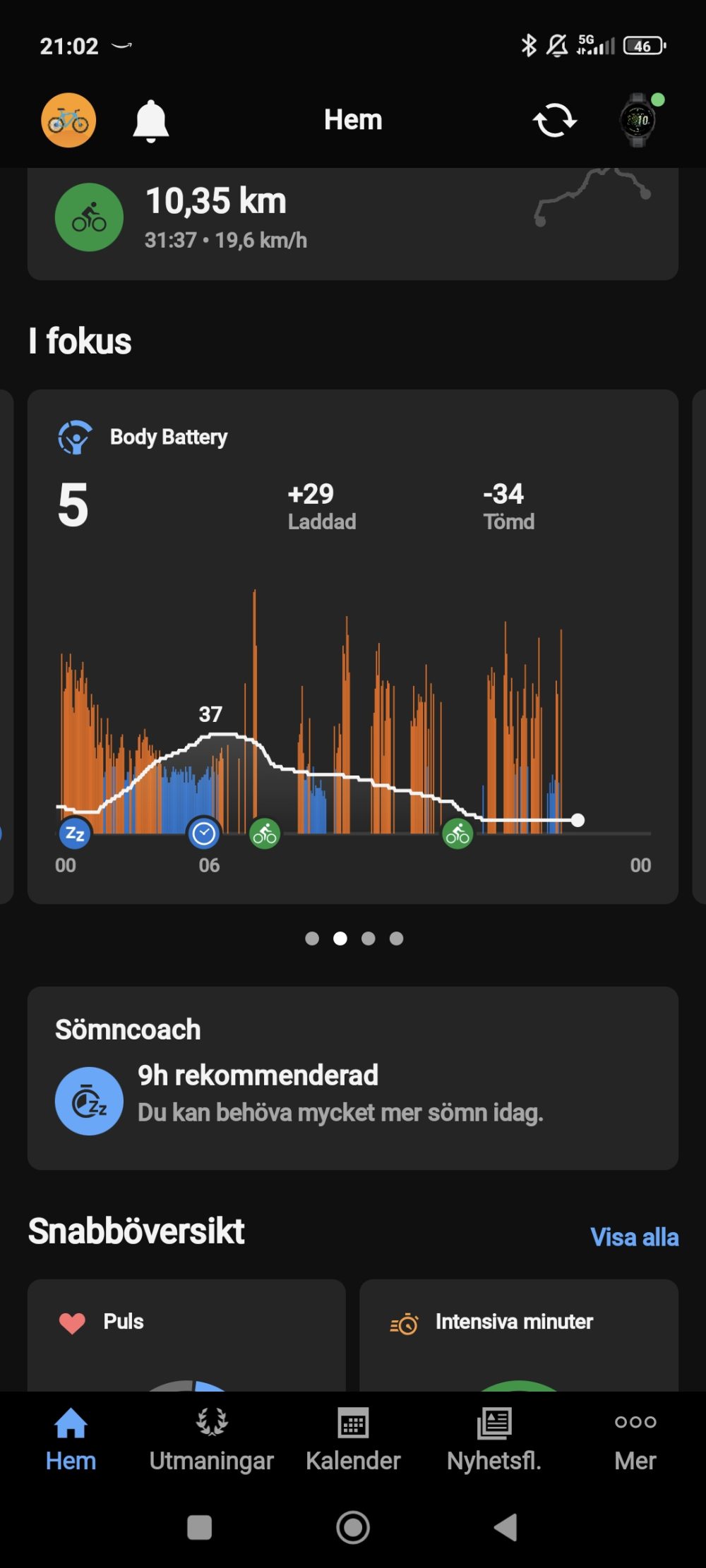Image resolution: width=706 pixels, height=1568 pixels.
Task: Tap the first cycling marker on the chart
Action: coord(264,833)
